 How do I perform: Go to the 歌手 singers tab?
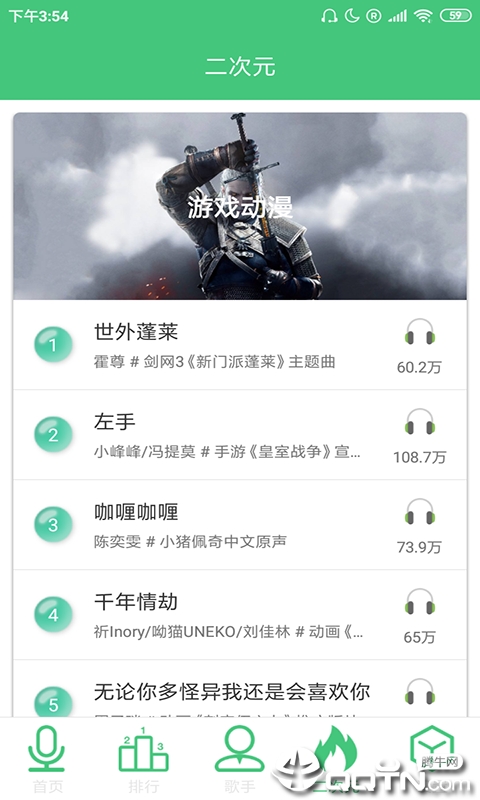pyautogui.click(x=239, y=759)
